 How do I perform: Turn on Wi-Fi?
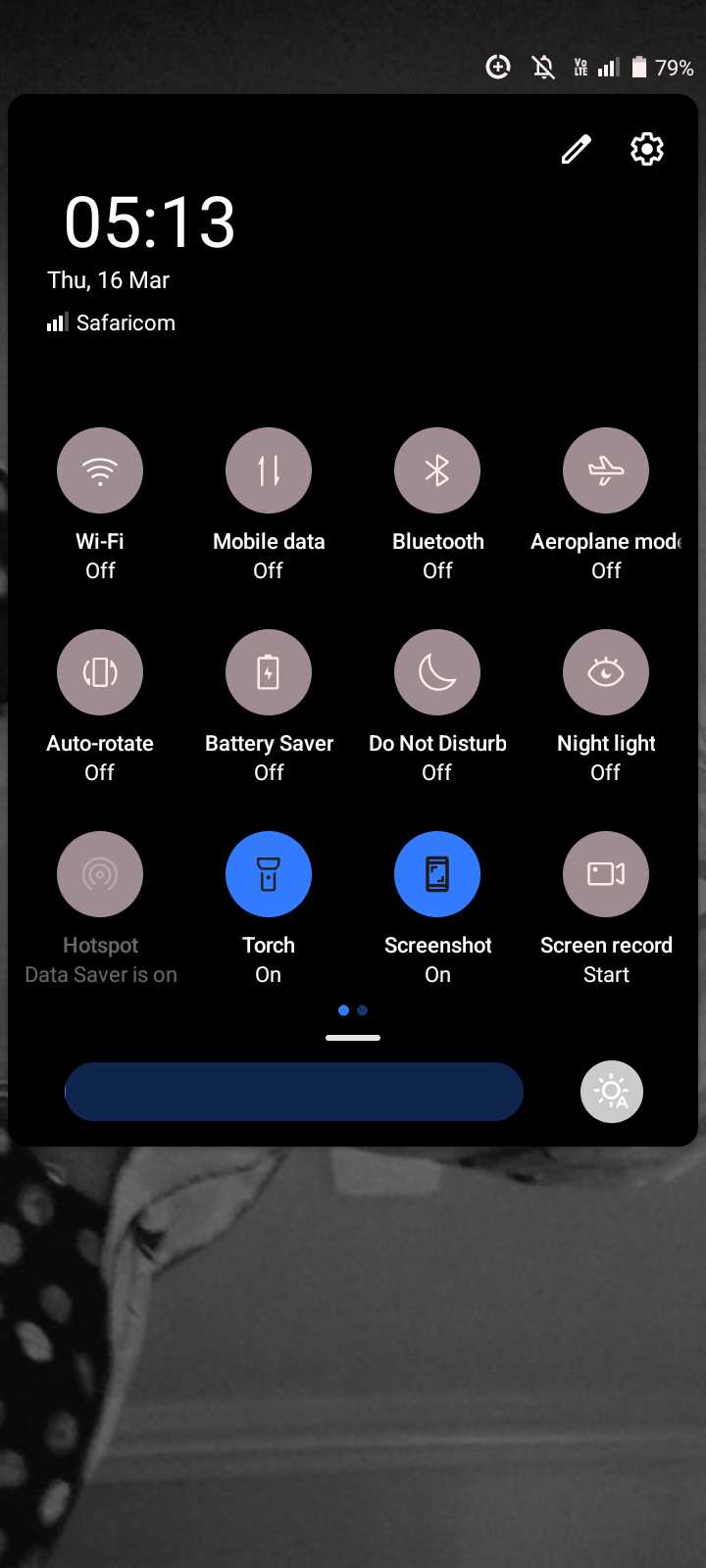(100, 470)
